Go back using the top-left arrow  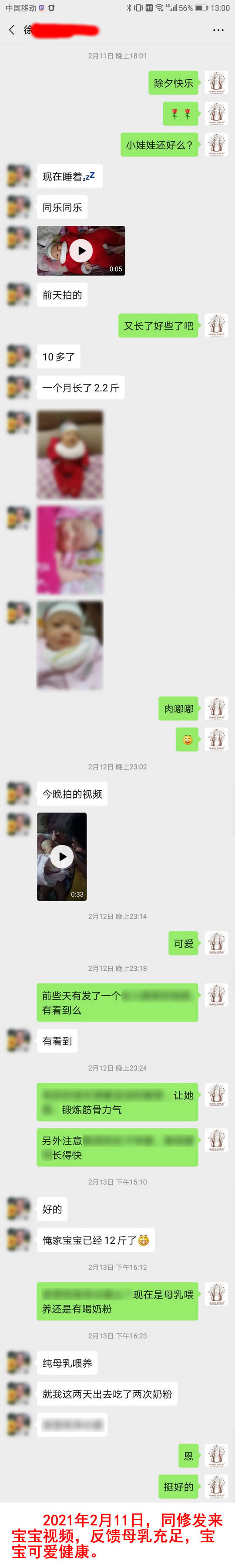point(12,30)
